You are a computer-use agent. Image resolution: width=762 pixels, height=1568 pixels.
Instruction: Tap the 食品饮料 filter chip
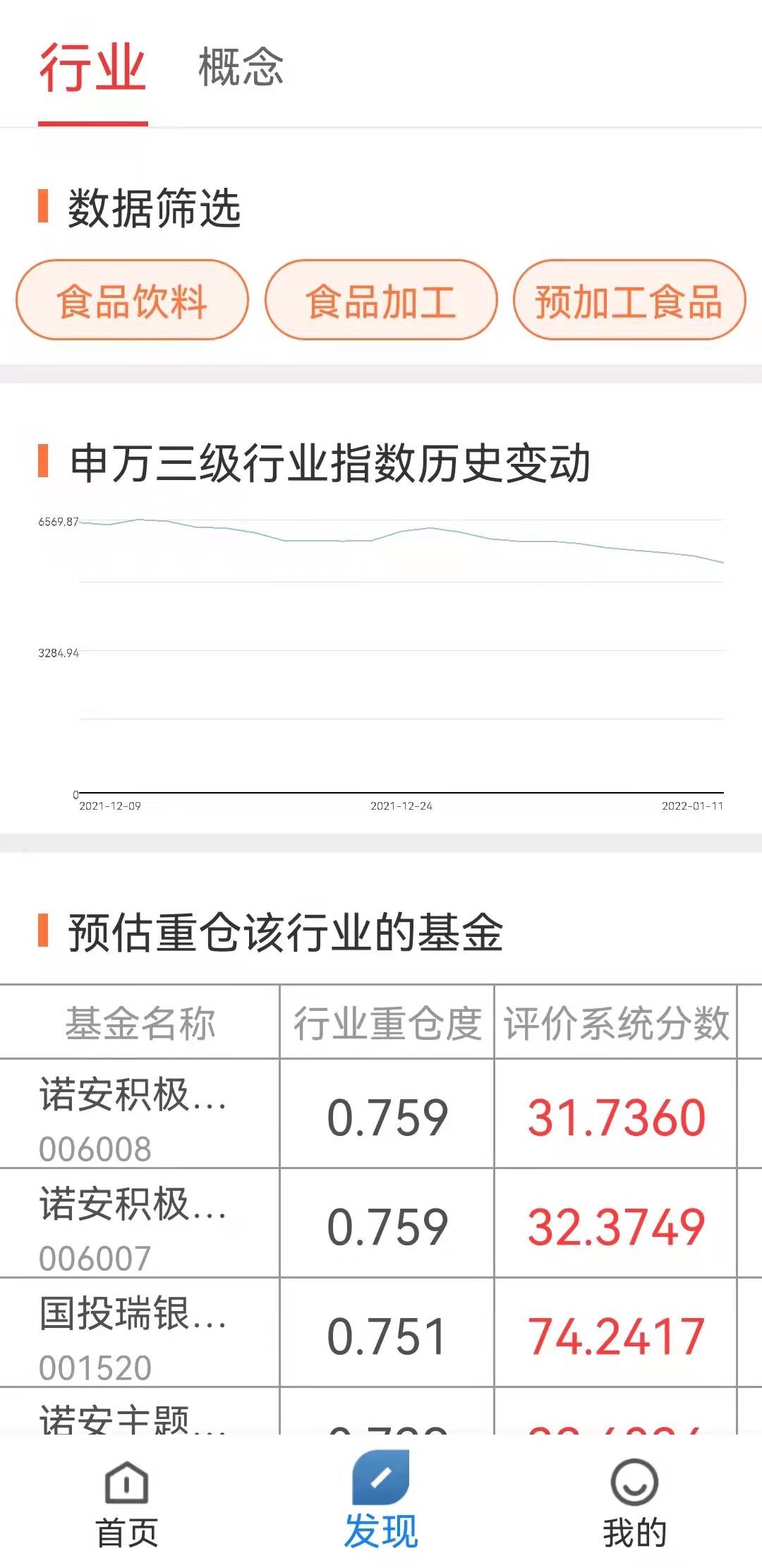pos(132,301)
